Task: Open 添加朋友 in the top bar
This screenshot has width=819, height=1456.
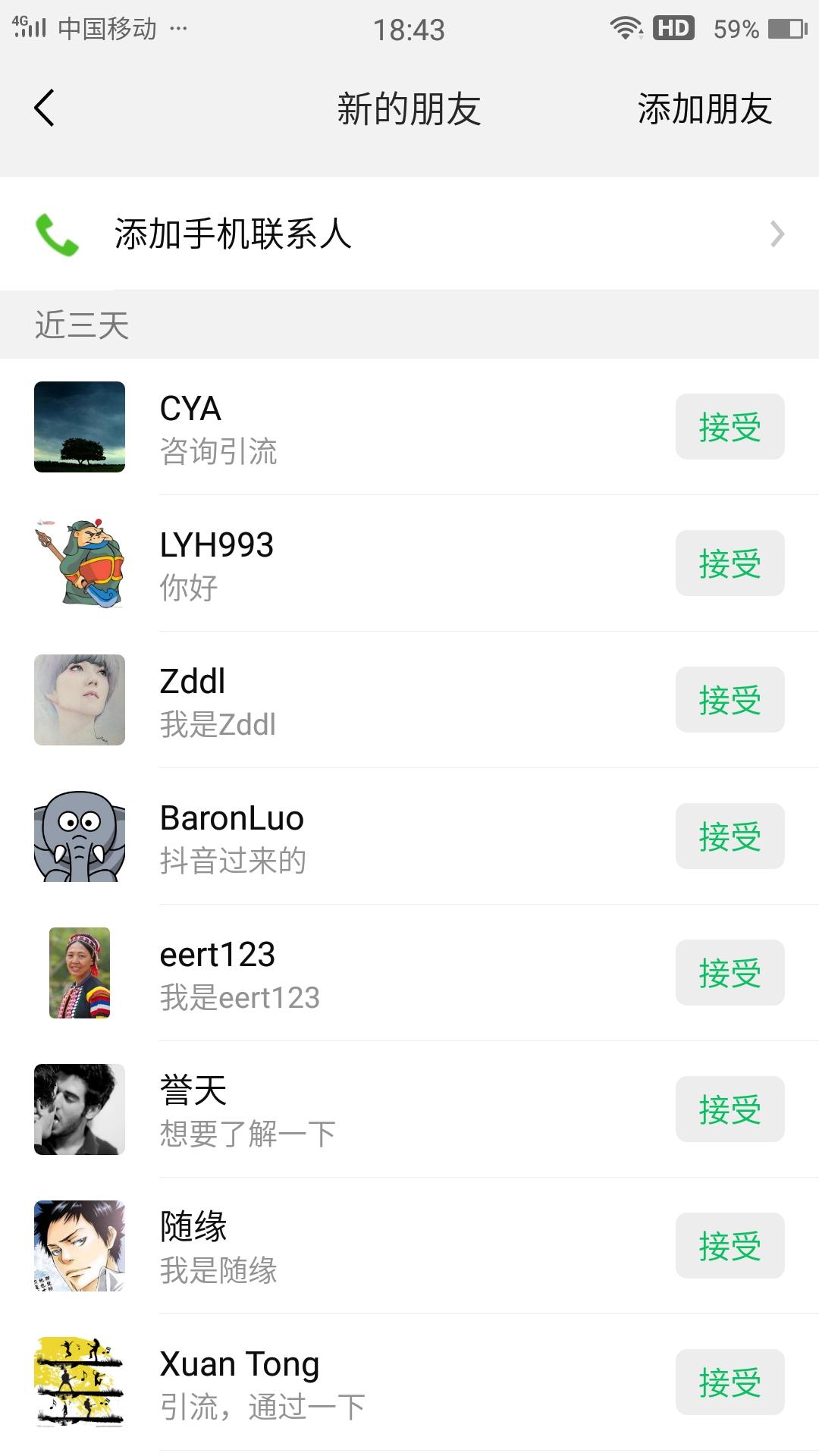Action: tap(704, 109)
